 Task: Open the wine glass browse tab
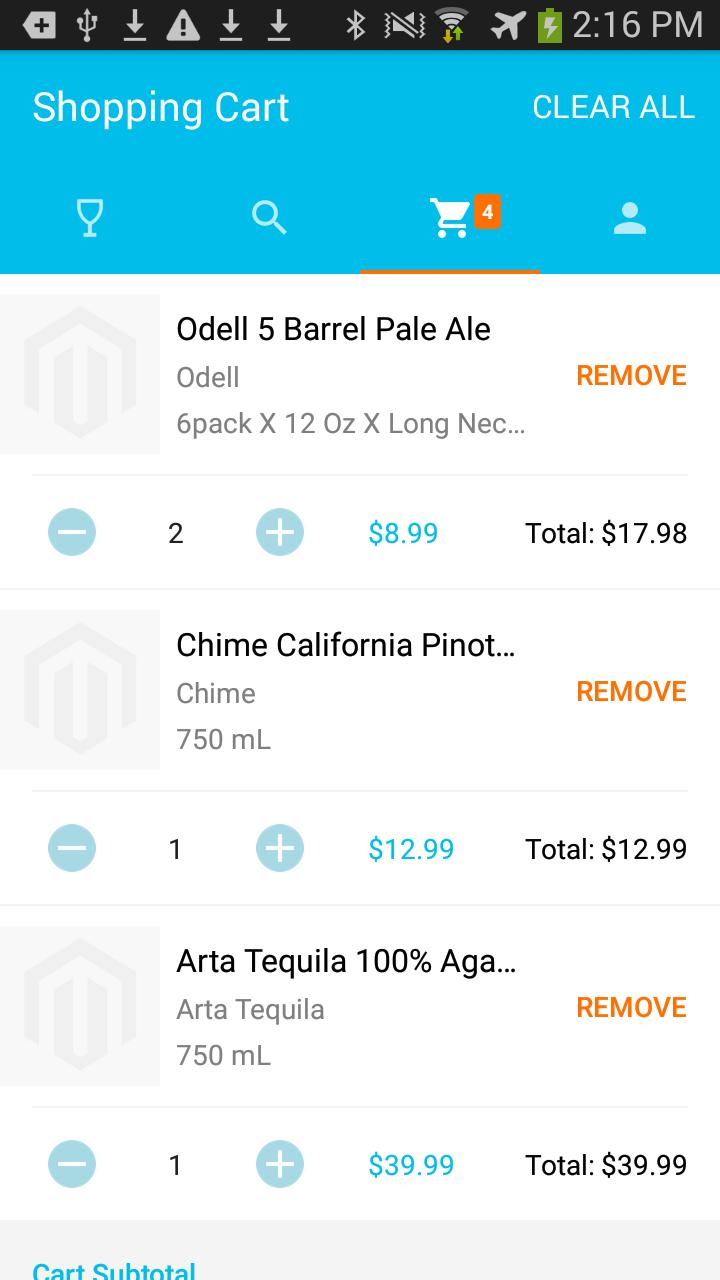[x=89, y=216]
